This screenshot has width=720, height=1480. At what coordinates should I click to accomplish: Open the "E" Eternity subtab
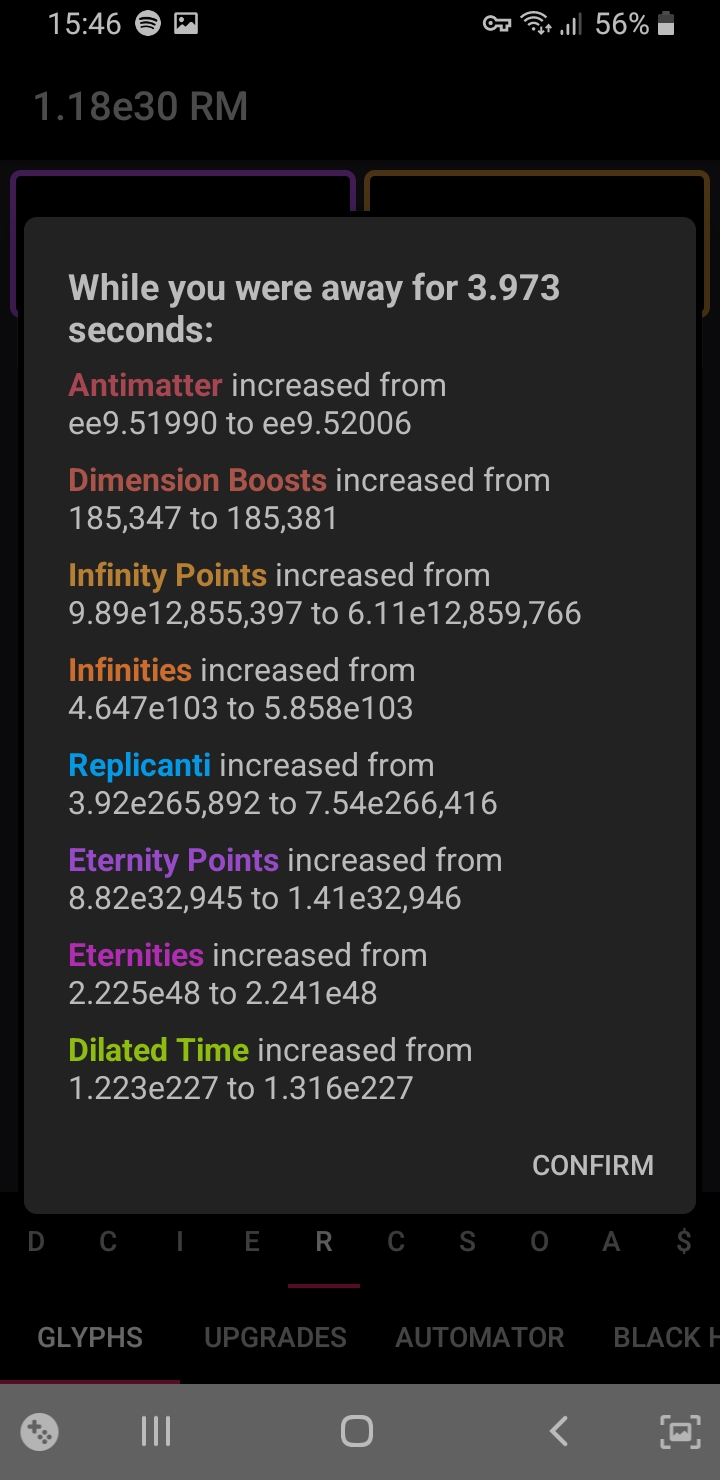click(x=251, y=1241)
